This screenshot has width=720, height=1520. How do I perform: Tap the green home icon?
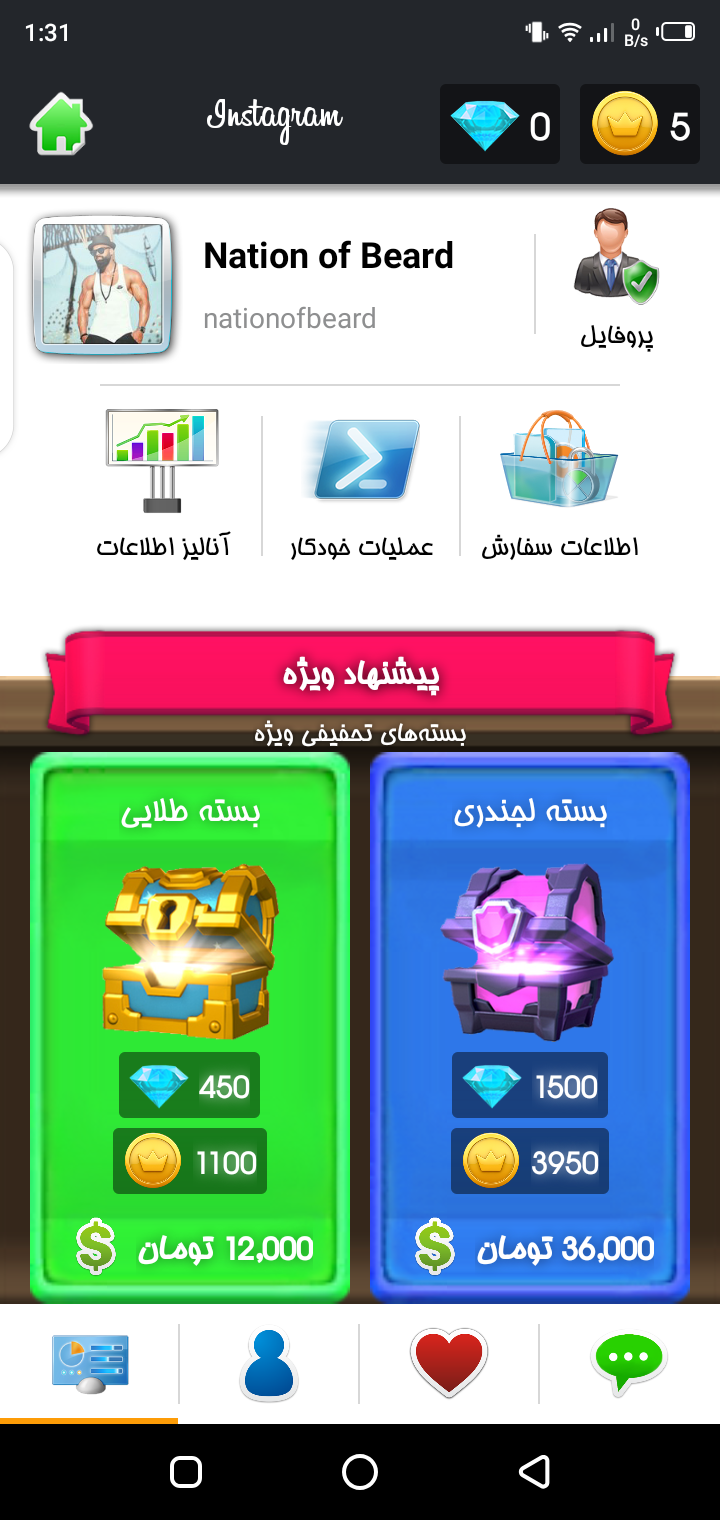coord(61,125)
